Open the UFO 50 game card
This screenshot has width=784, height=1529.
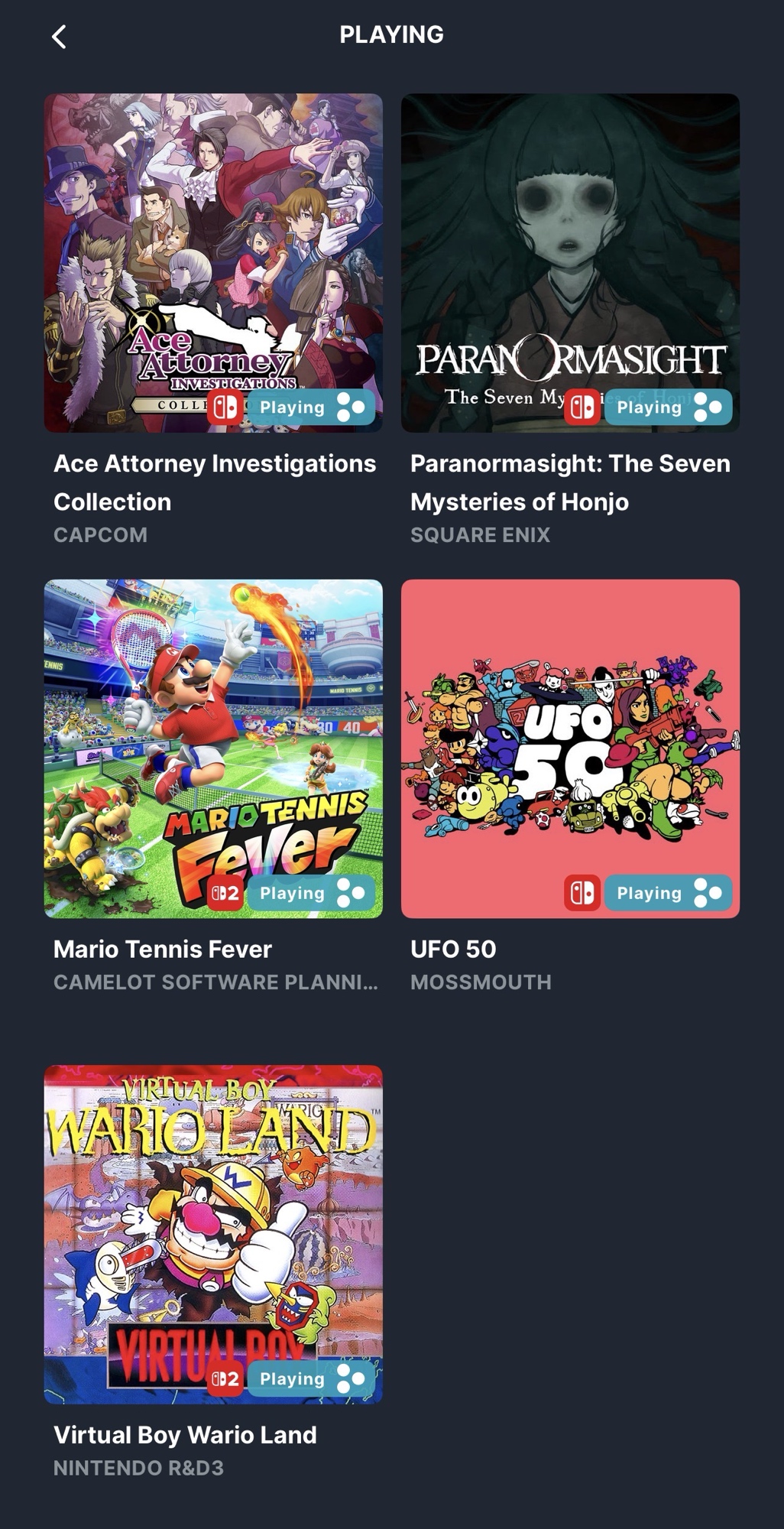(x=570, y=734)
